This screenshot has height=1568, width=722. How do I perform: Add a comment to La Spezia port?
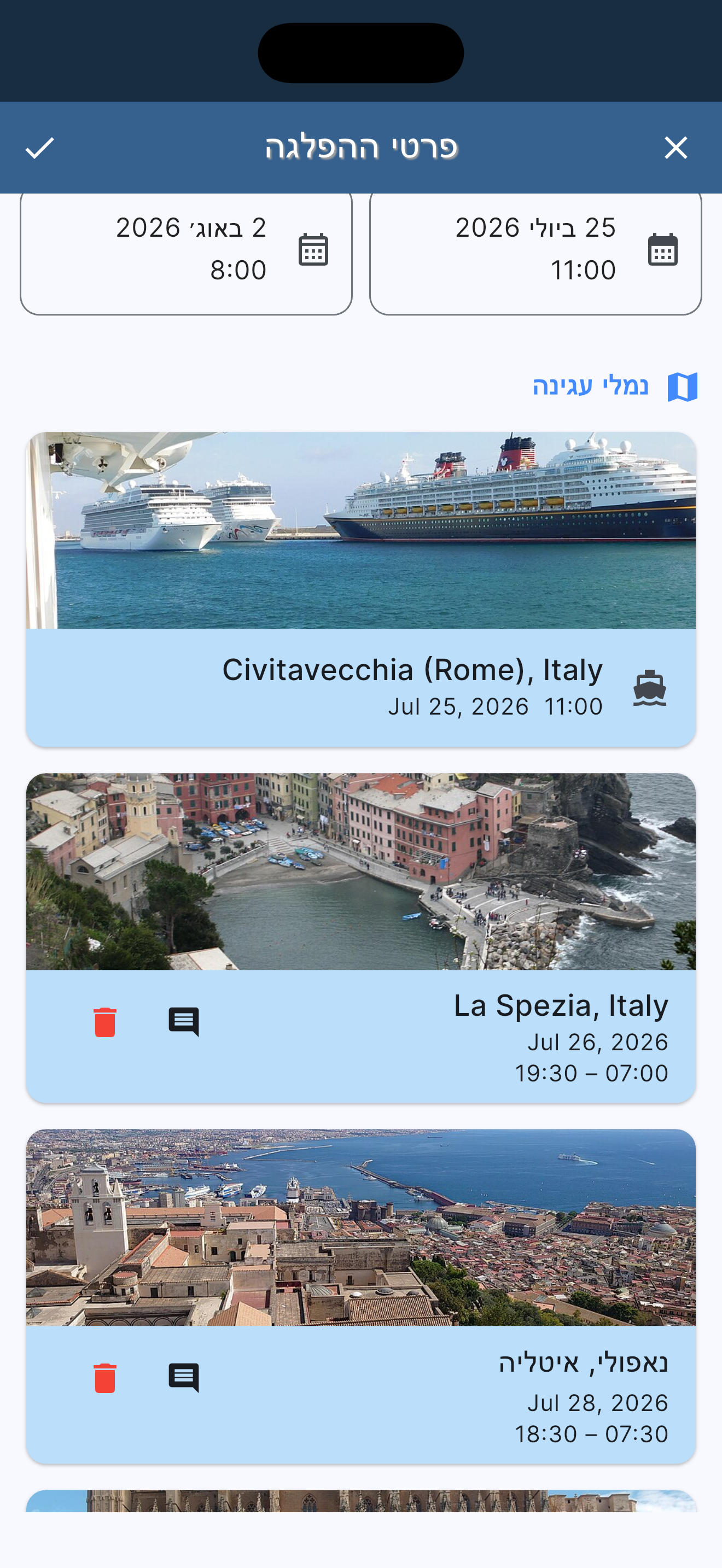184,1022
